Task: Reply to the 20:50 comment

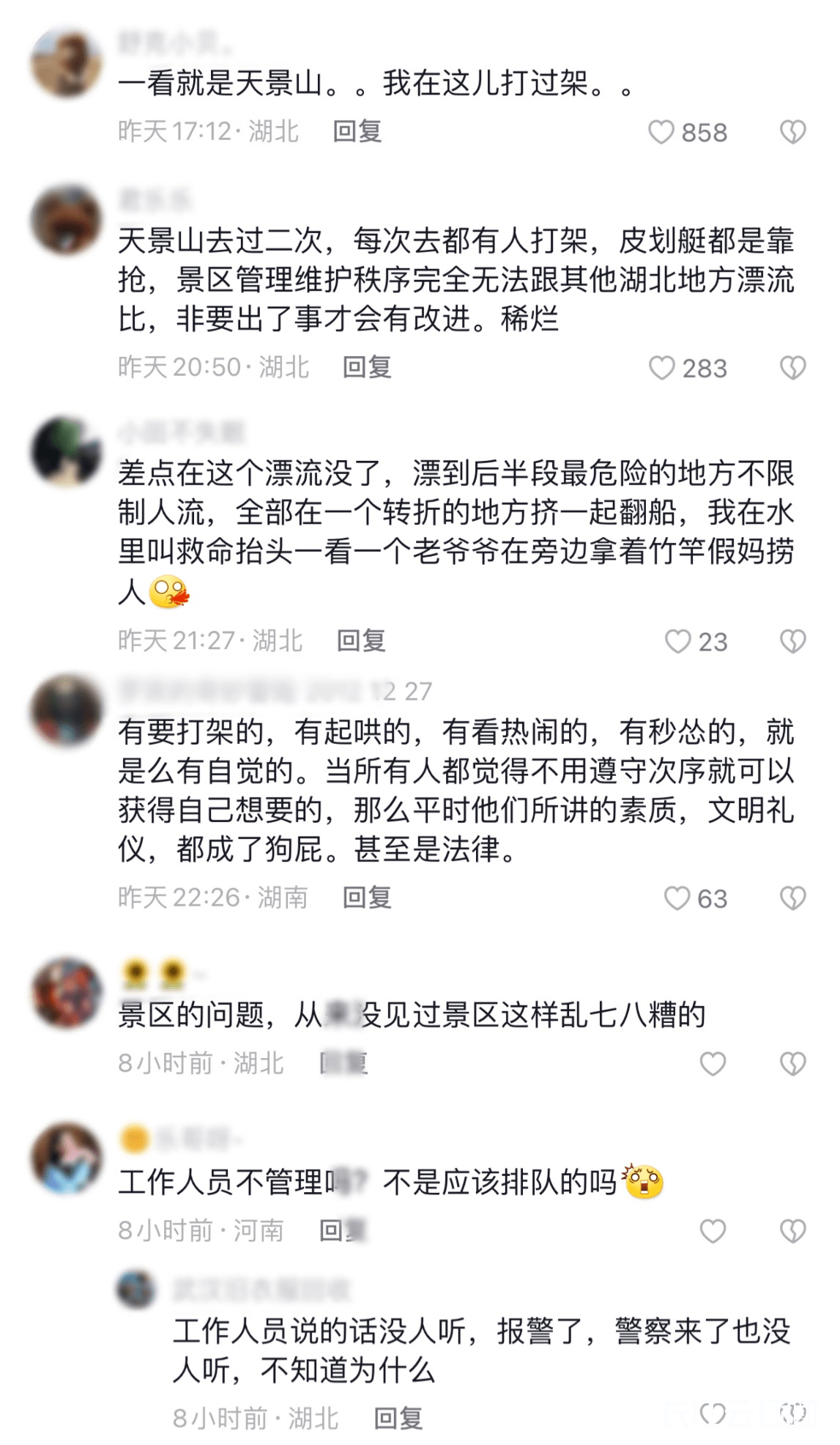Action: pyautogui.click(x=367, y=367)
